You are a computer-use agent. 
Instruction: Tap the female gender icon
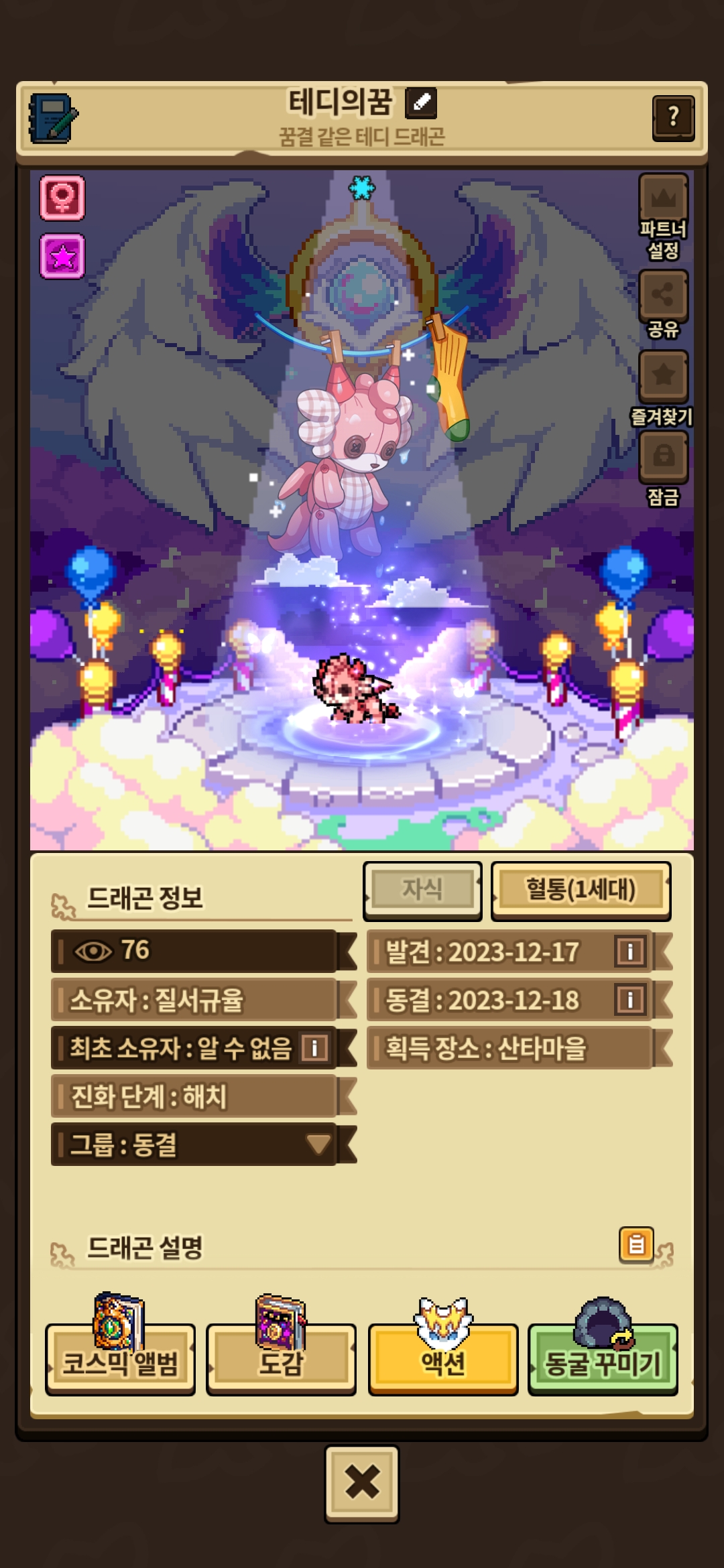click(x=62, y=198)
